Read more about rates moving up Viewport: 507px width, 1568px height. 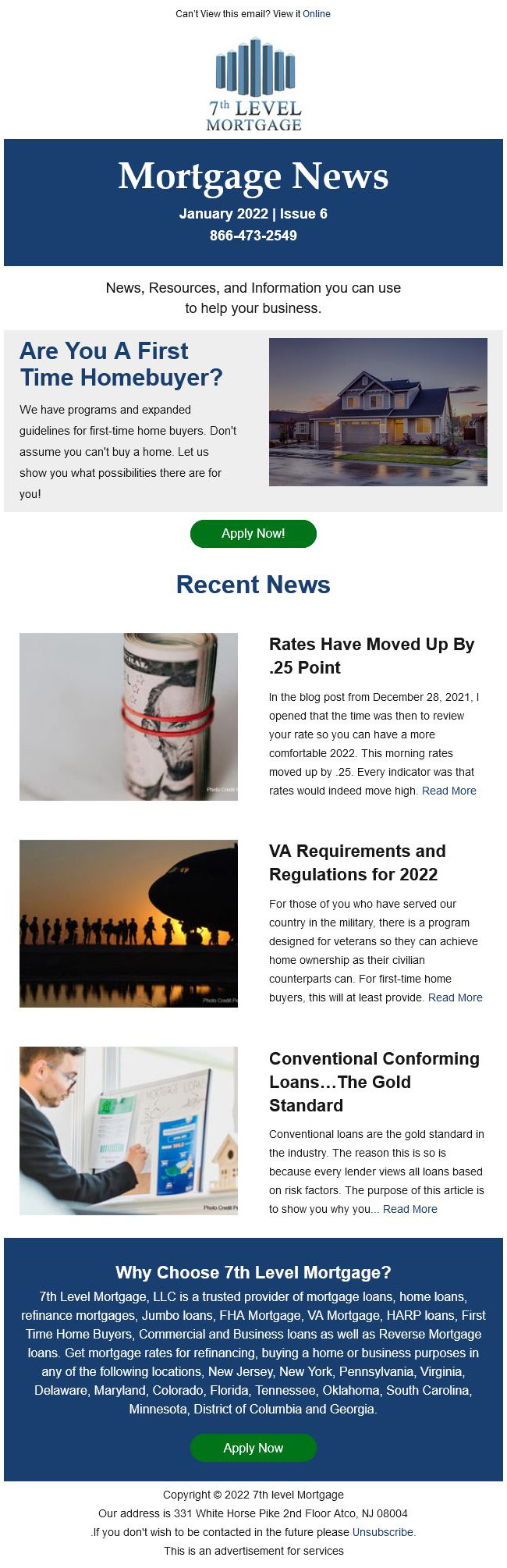[x=448, y=791]
